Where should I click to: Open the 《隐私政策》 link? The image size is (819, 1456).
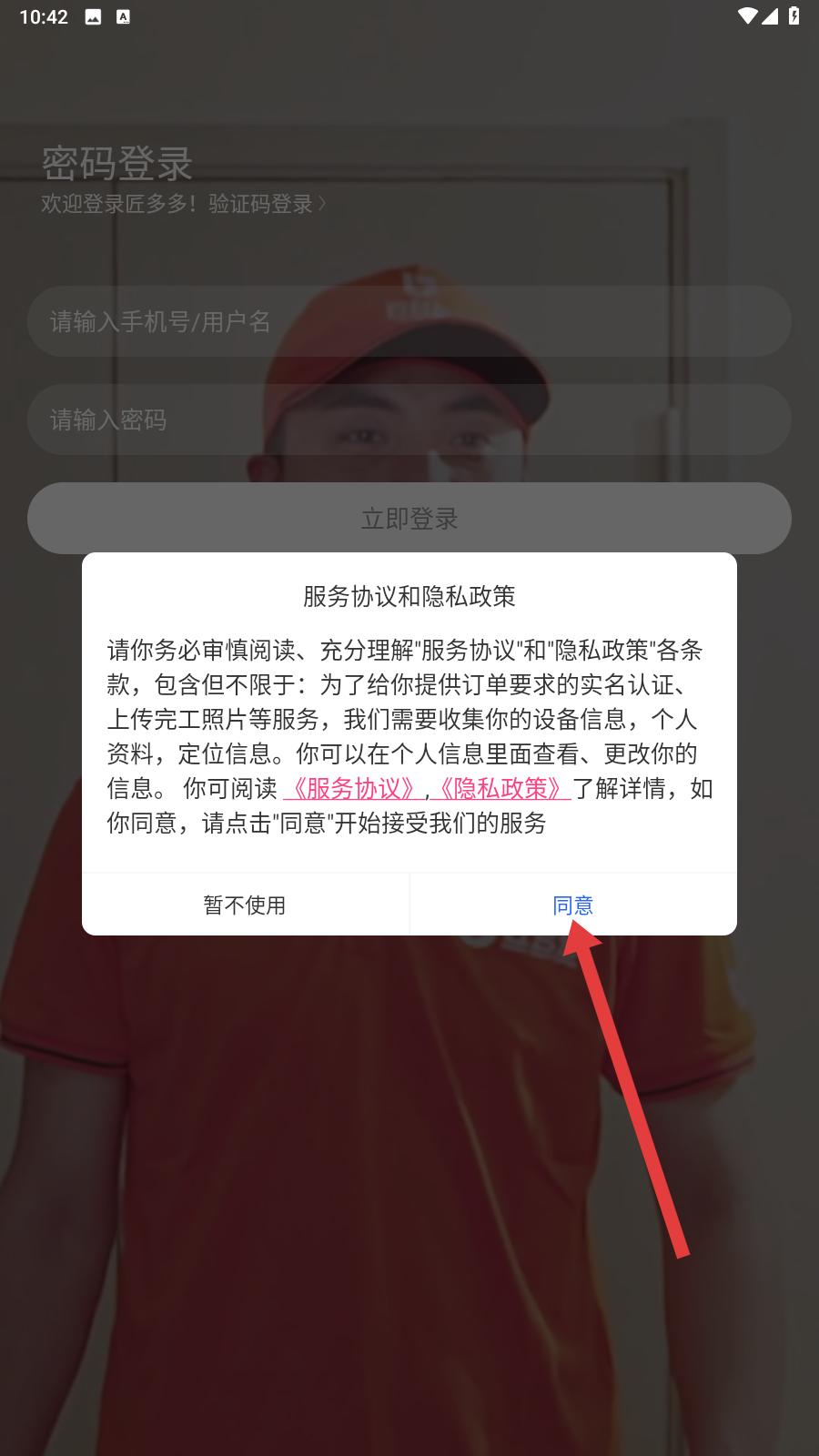tap(500, 788)
